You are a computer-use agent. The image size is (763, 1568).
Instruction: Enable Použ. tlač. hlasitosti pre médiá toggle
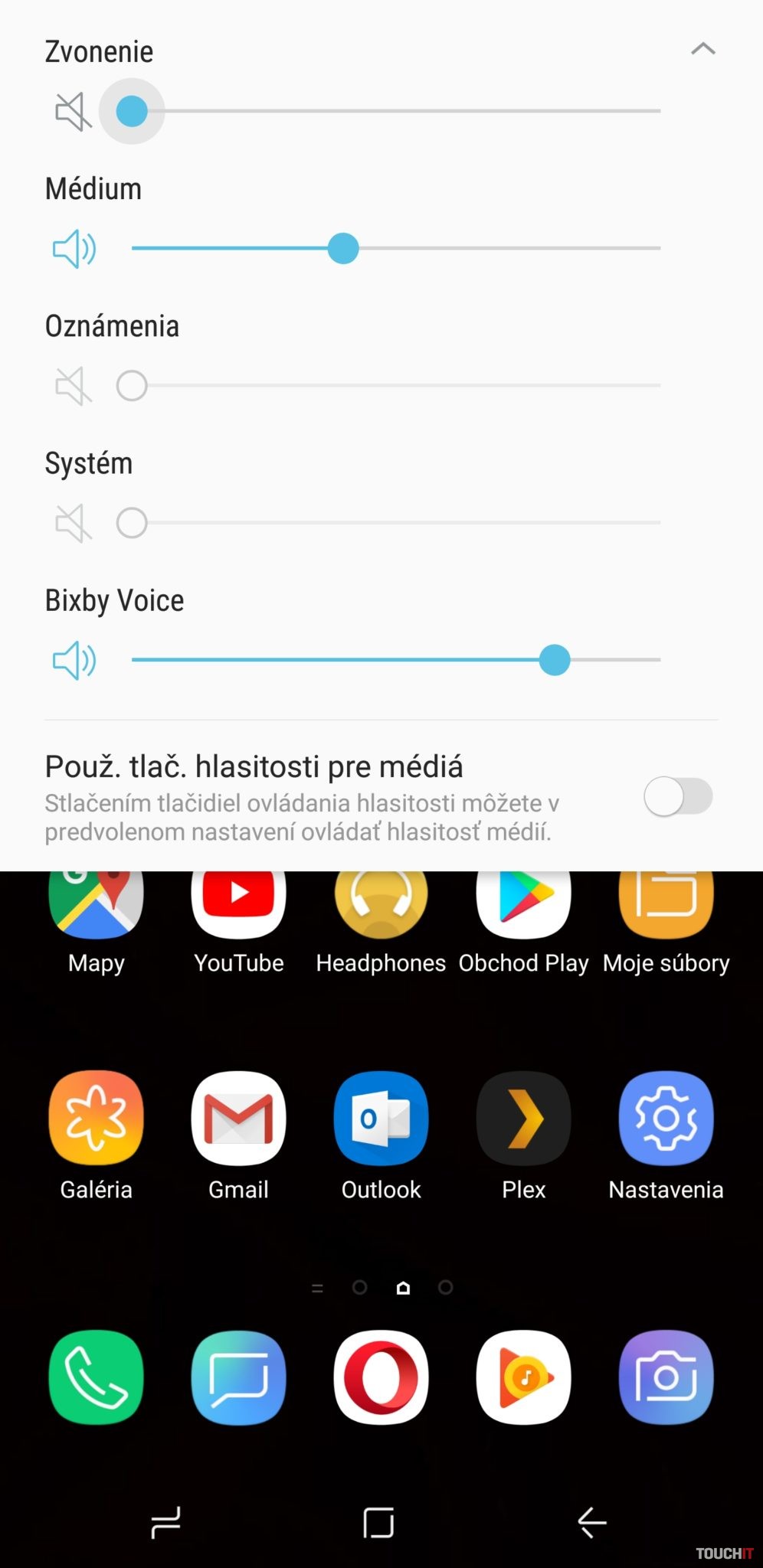tap(678, 796)
